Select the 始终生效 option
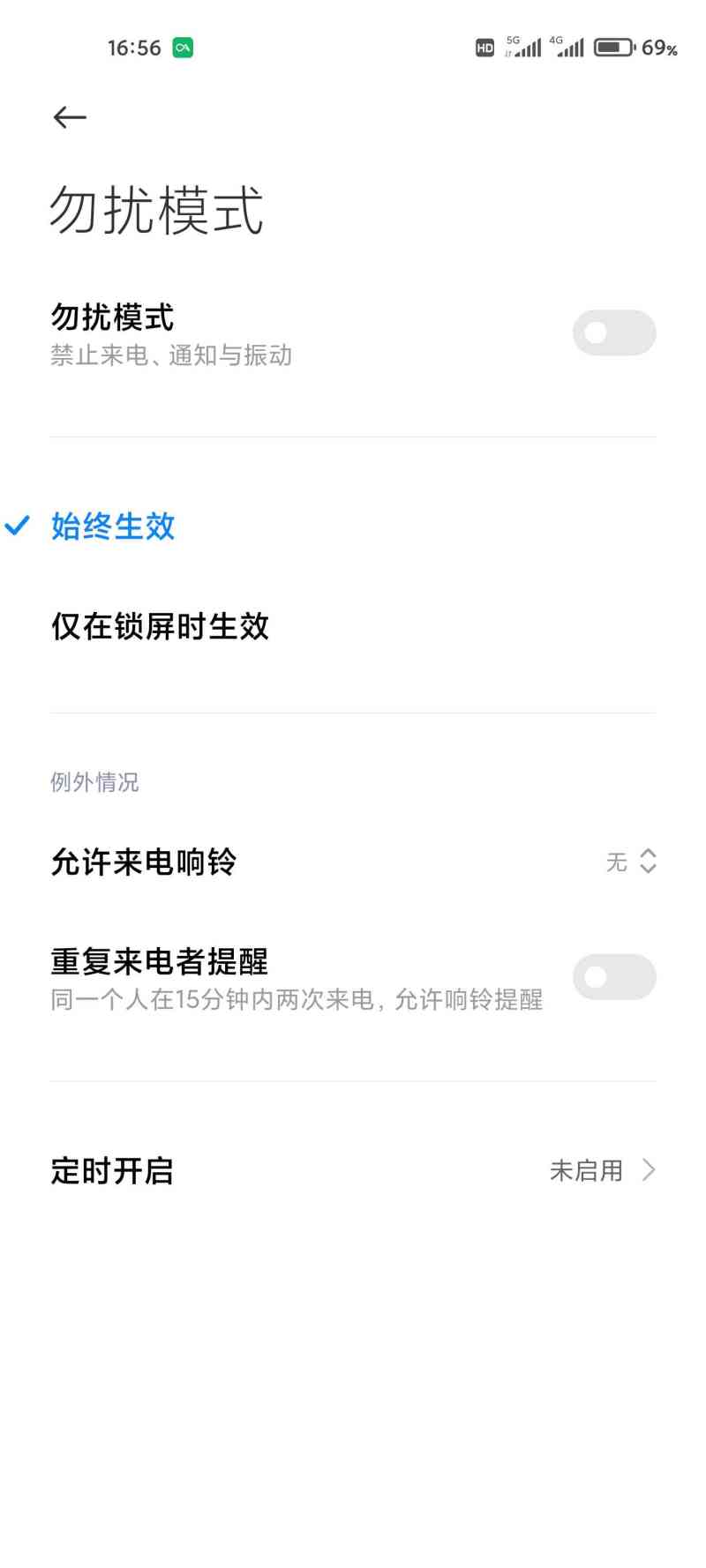The height and width of the screenshot is (1568, 706). tap(114, 527)
